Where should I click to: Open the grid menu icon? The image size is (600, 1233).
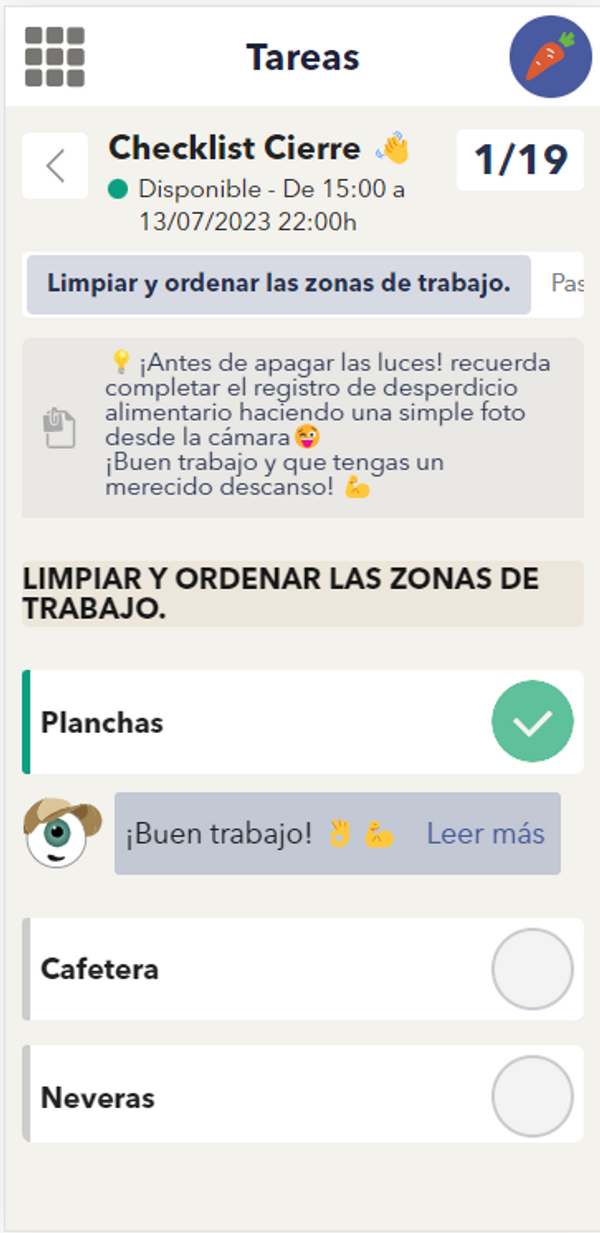[55, 57]
